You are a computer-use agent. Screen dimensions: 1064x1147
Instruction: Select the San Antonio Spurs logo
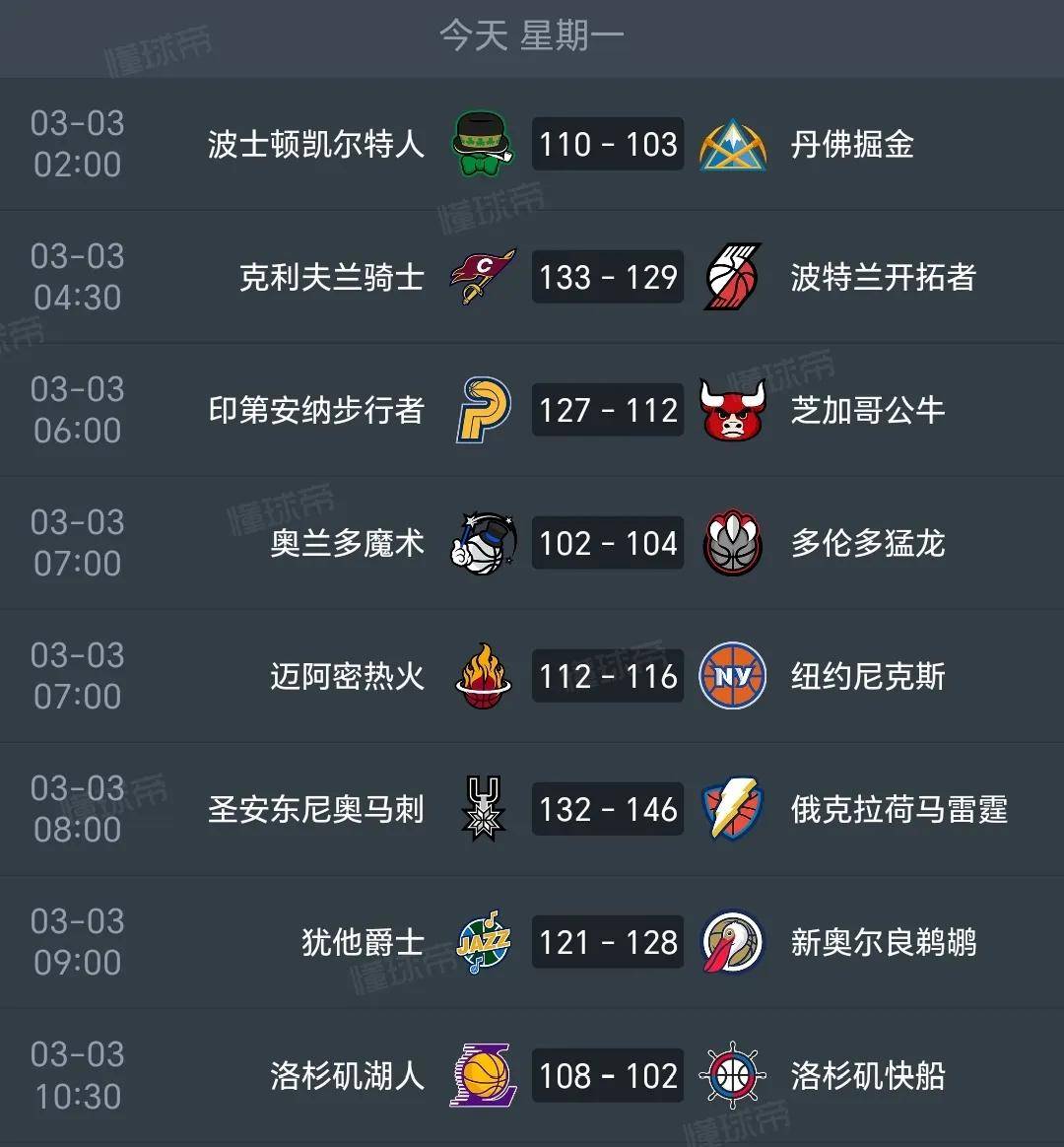tap(480, 809)
